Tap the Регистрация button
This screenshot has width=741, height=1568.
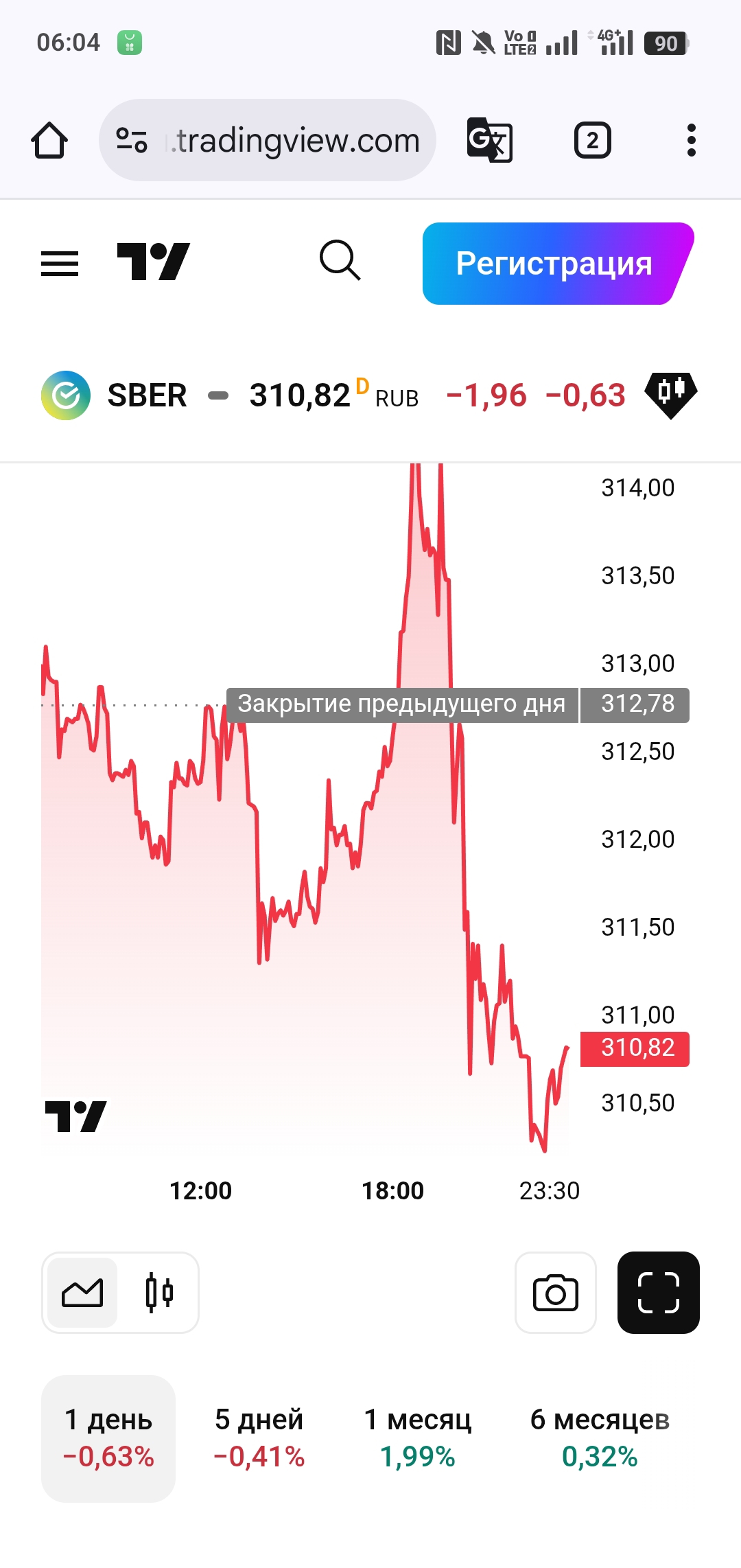[554, 264]
